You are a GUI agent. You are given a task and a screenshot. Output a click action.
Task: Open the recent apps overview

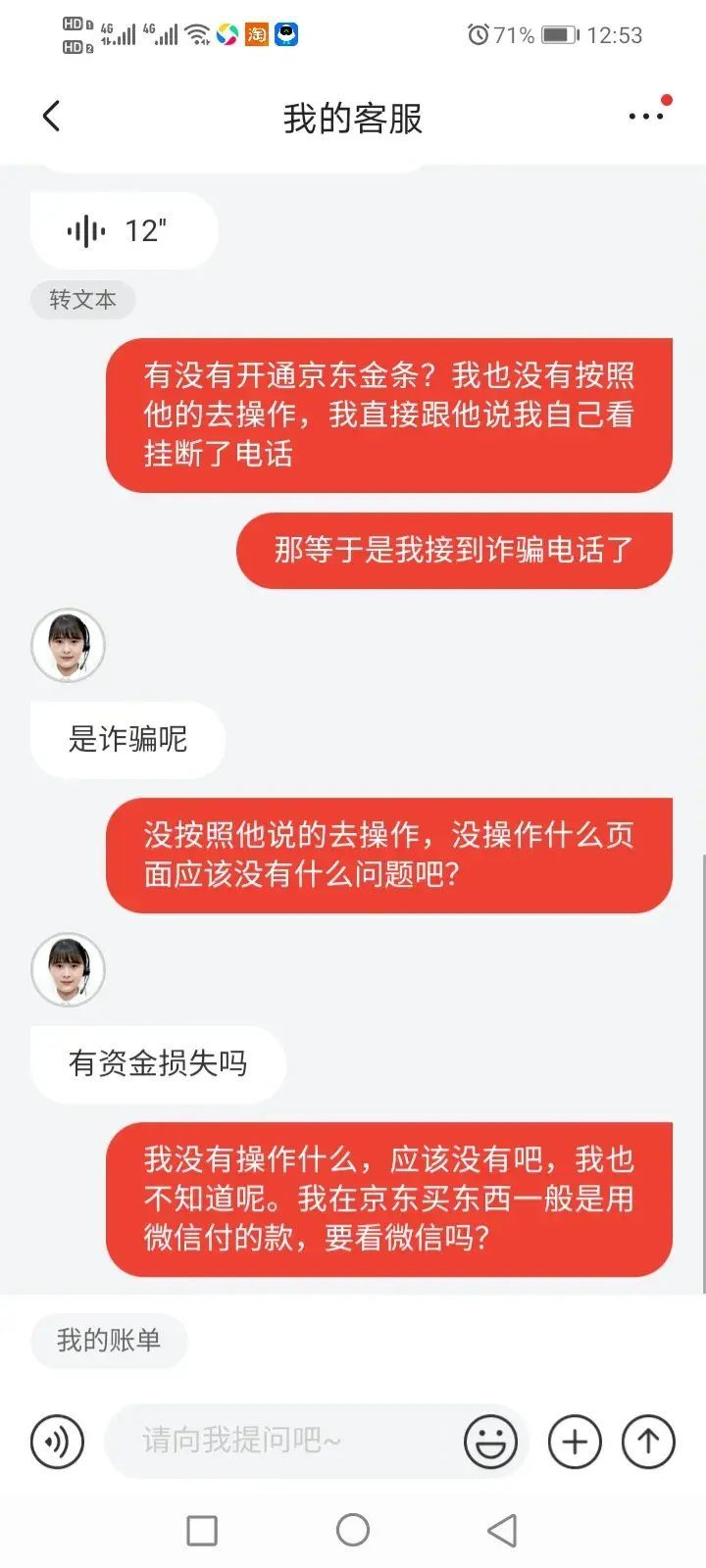pos(202,1530)
